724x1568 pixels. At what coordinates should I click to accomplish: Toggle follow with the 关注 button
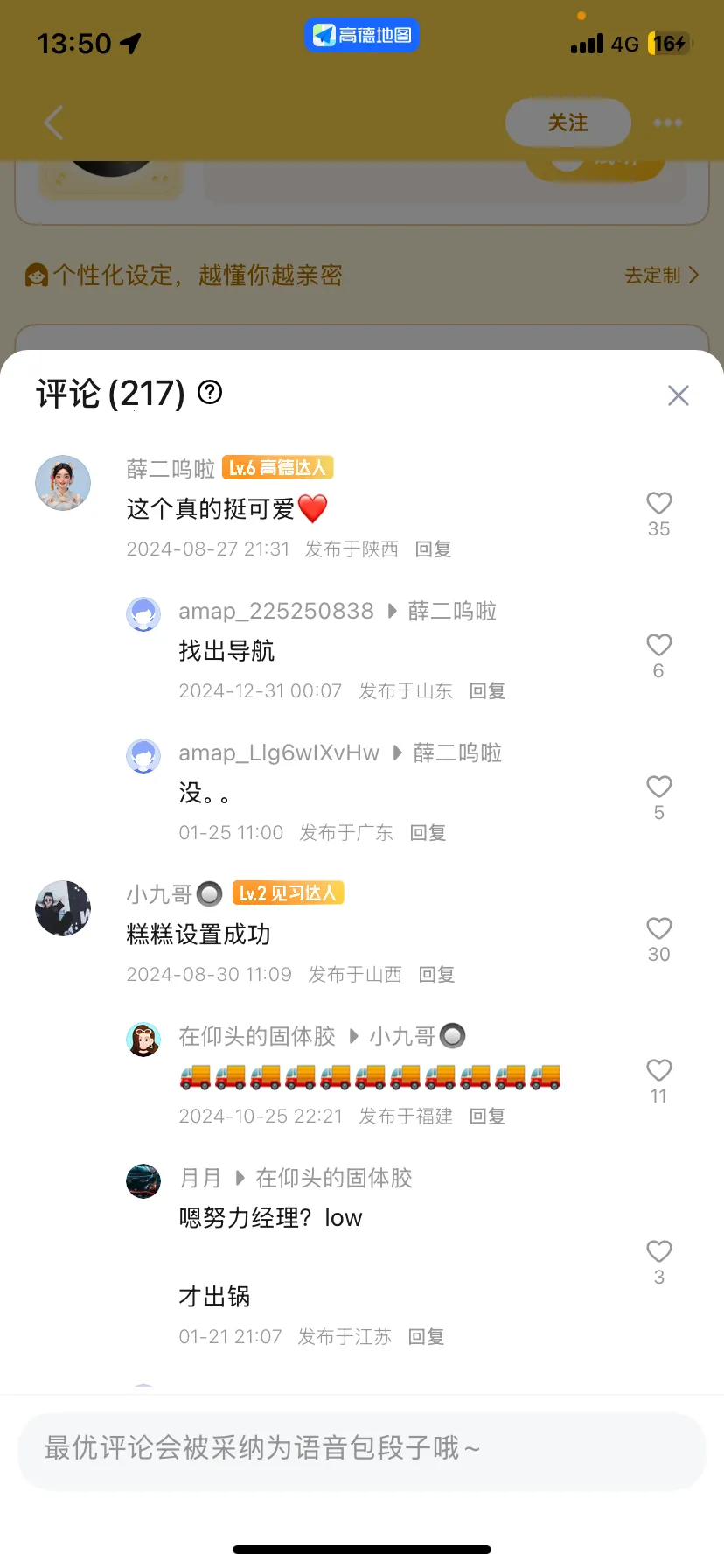(567, 122)
